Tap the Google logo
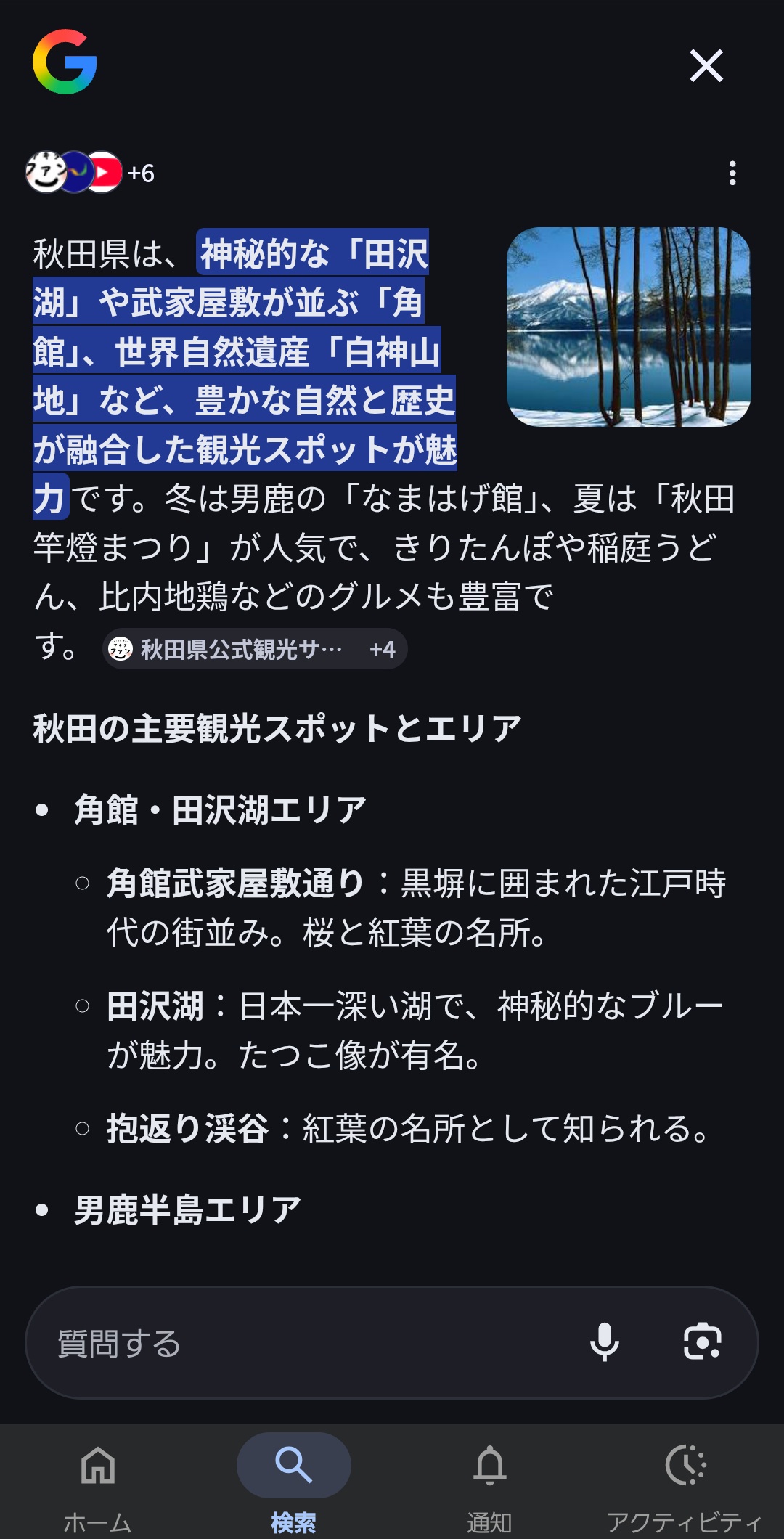This screenshot has width=784, height=1539. click(x=65, y=62)
